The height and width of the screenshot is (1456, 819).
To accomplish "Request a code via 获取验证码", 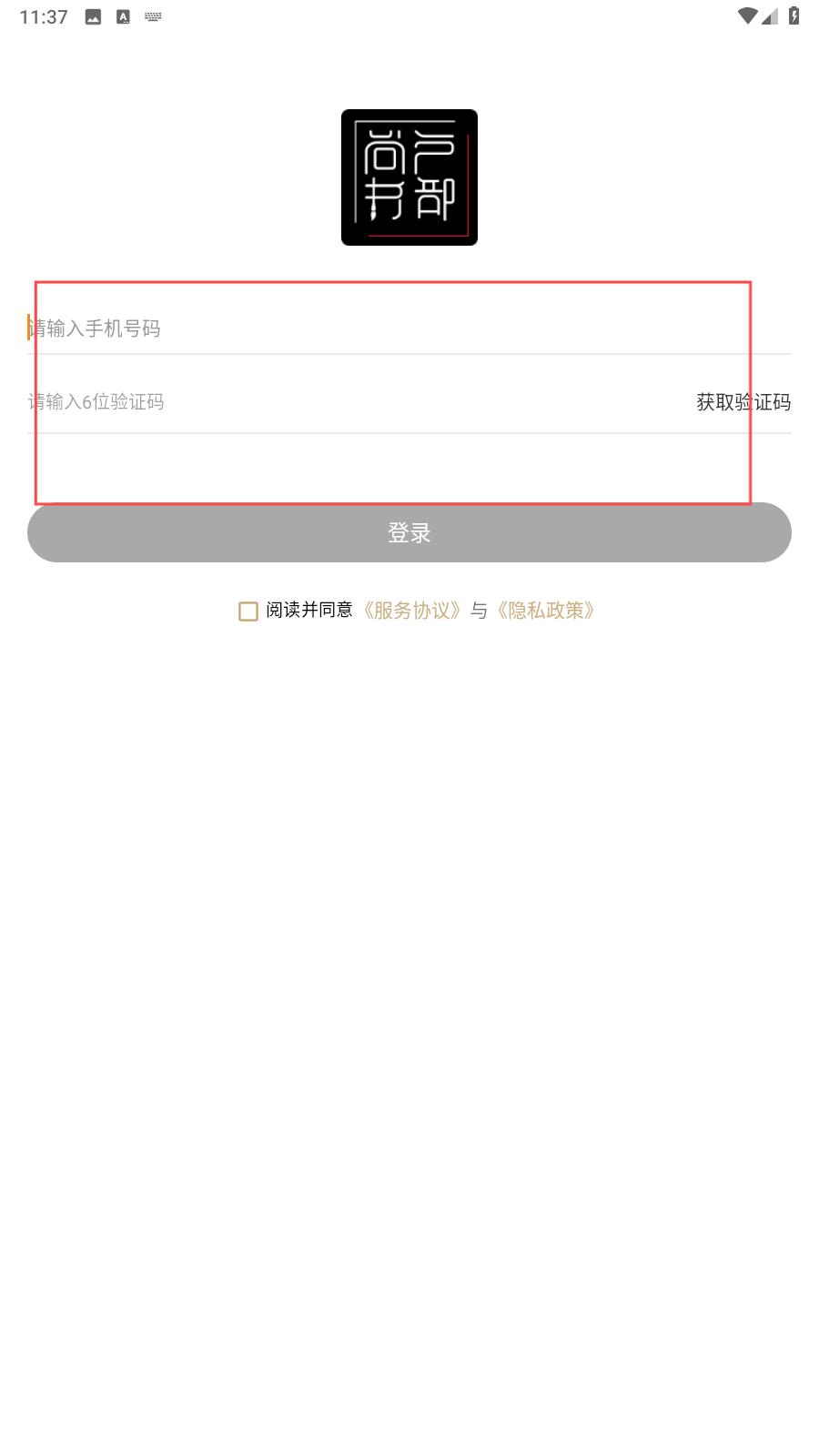I will point(743,402).
